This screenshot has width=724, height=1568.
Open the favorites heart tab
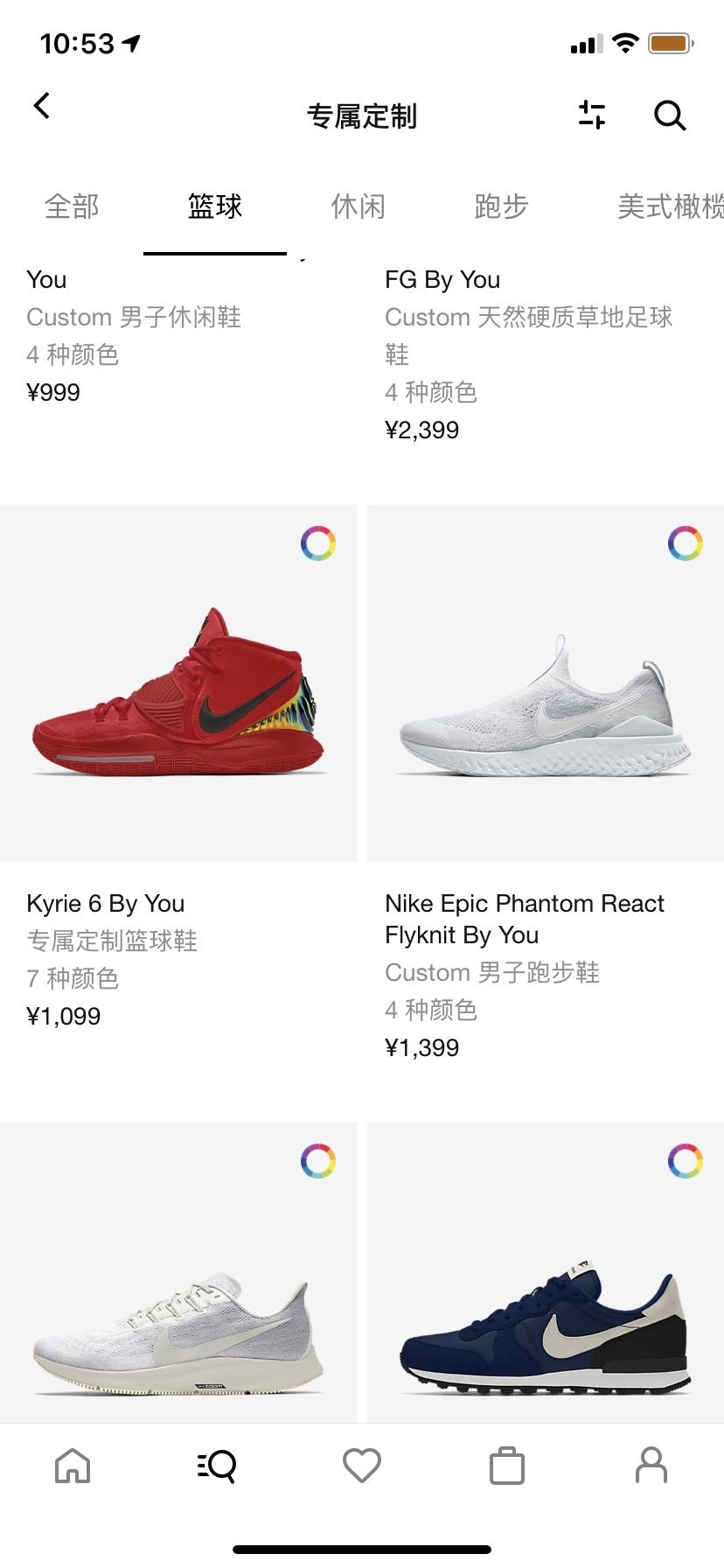(x=362, y=1466)
